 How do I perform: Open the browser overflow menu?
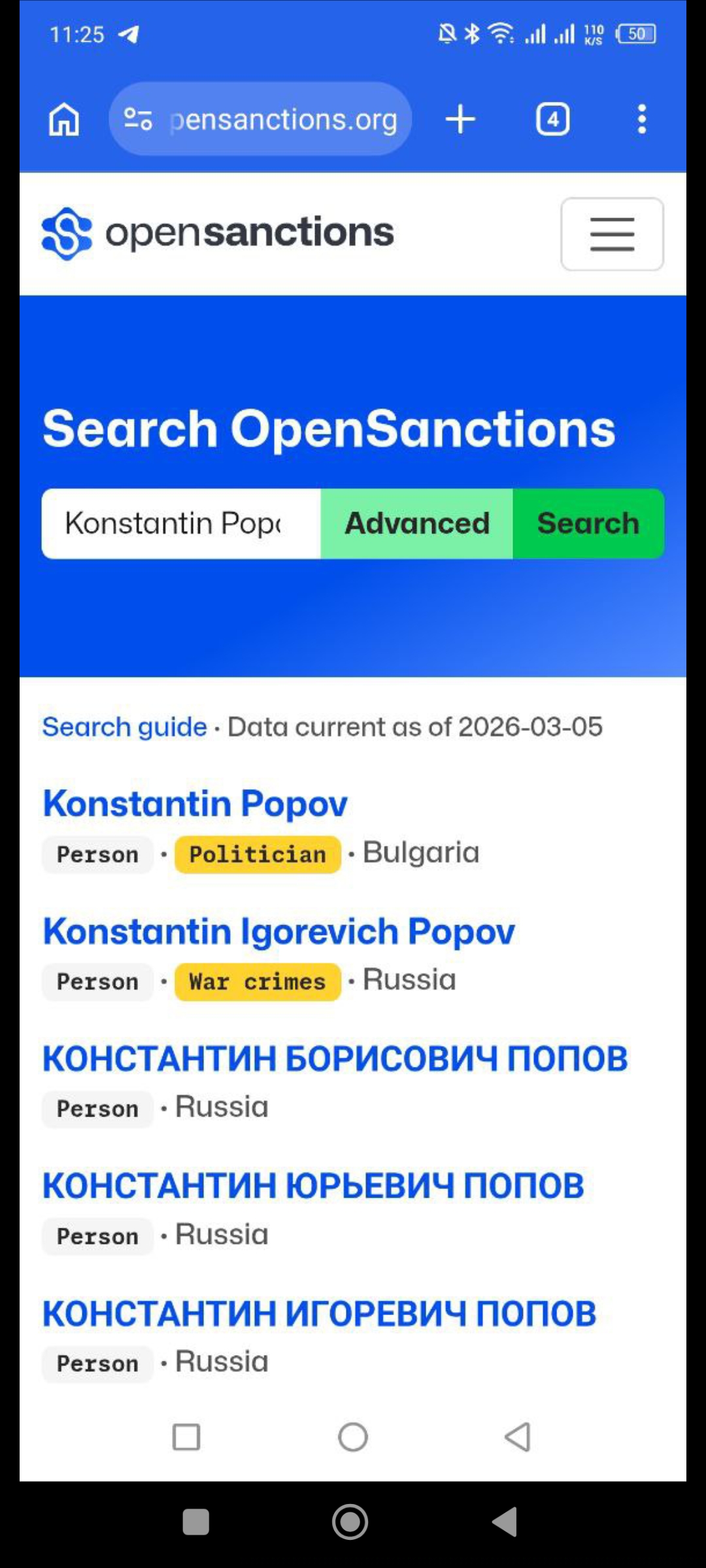[641, 120]
